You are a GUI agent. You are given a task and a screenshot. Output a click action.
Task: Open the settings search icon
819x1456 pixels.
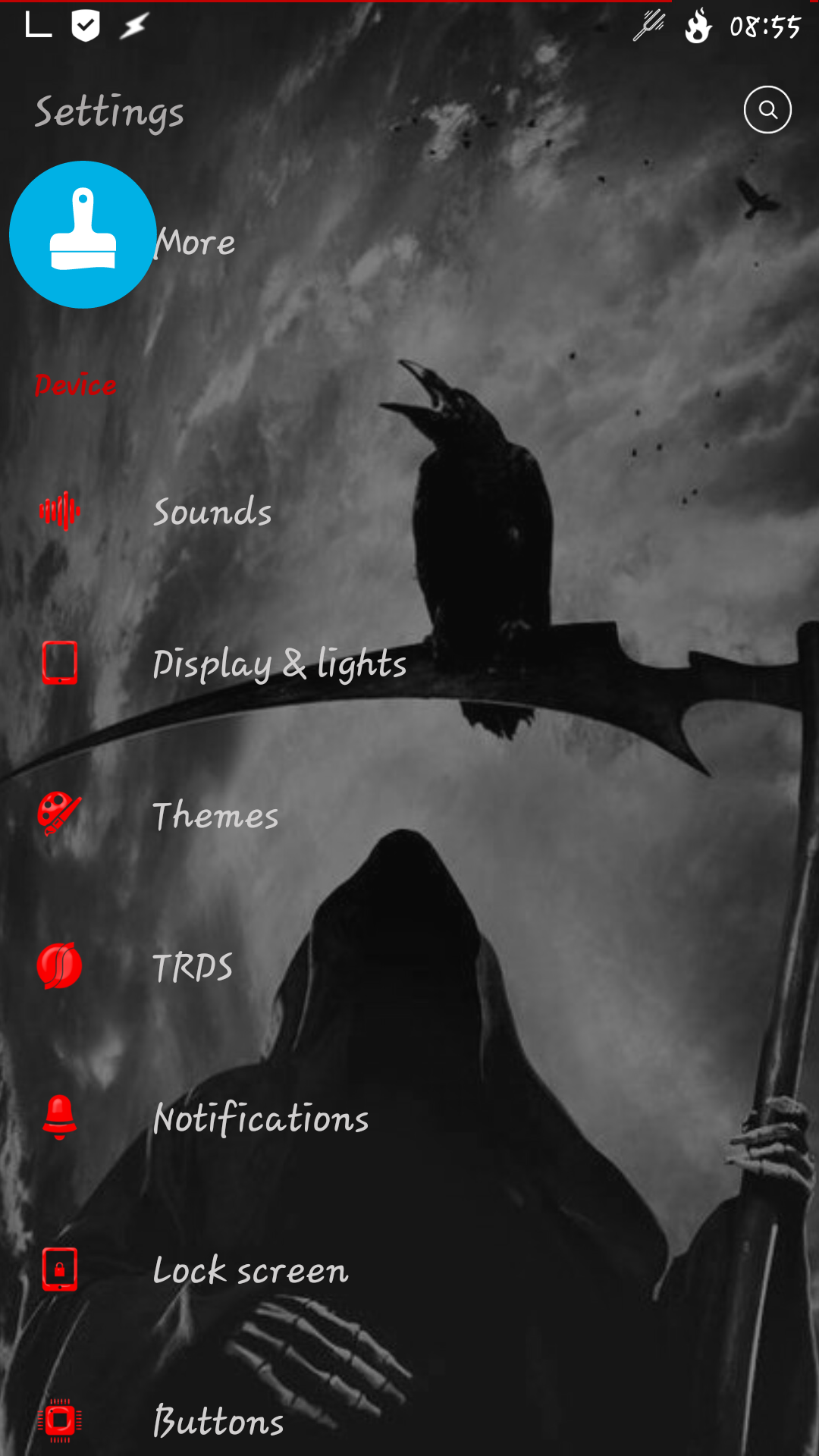pyautogui.click(x=767, y=110)
